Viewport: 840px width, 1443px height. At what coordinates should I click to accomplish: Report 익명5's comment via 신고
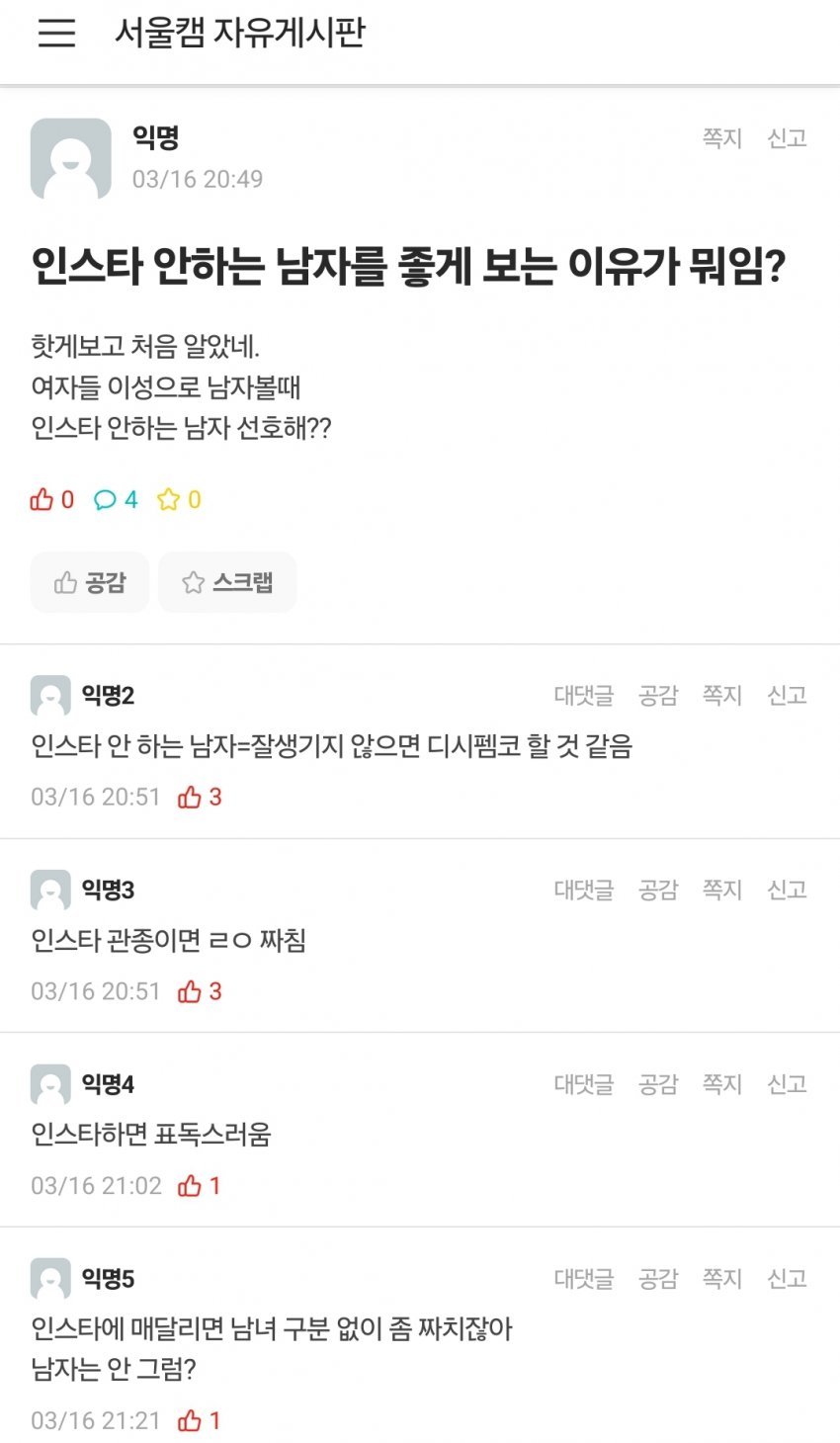coord(787,1279)
